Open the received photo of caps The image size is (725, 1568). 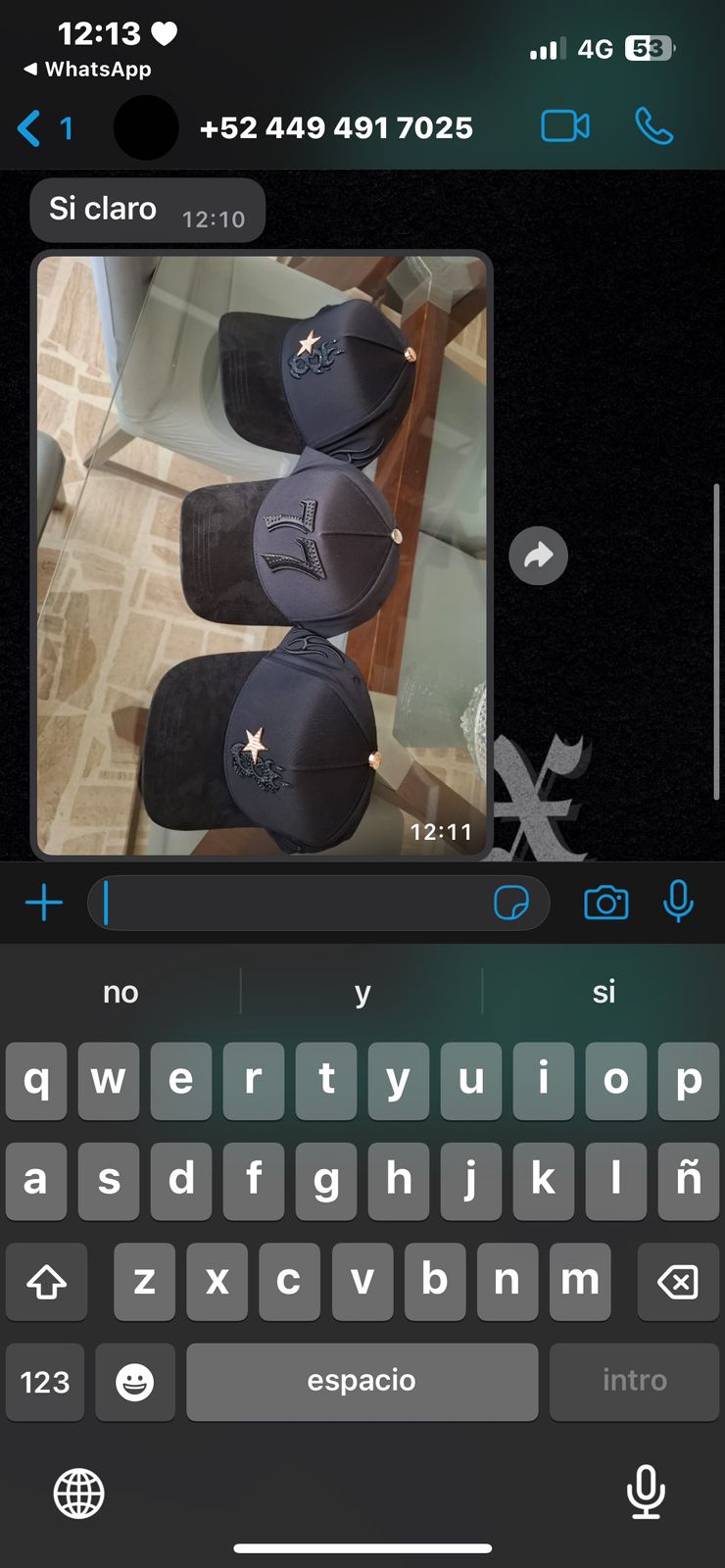point(262,555)
